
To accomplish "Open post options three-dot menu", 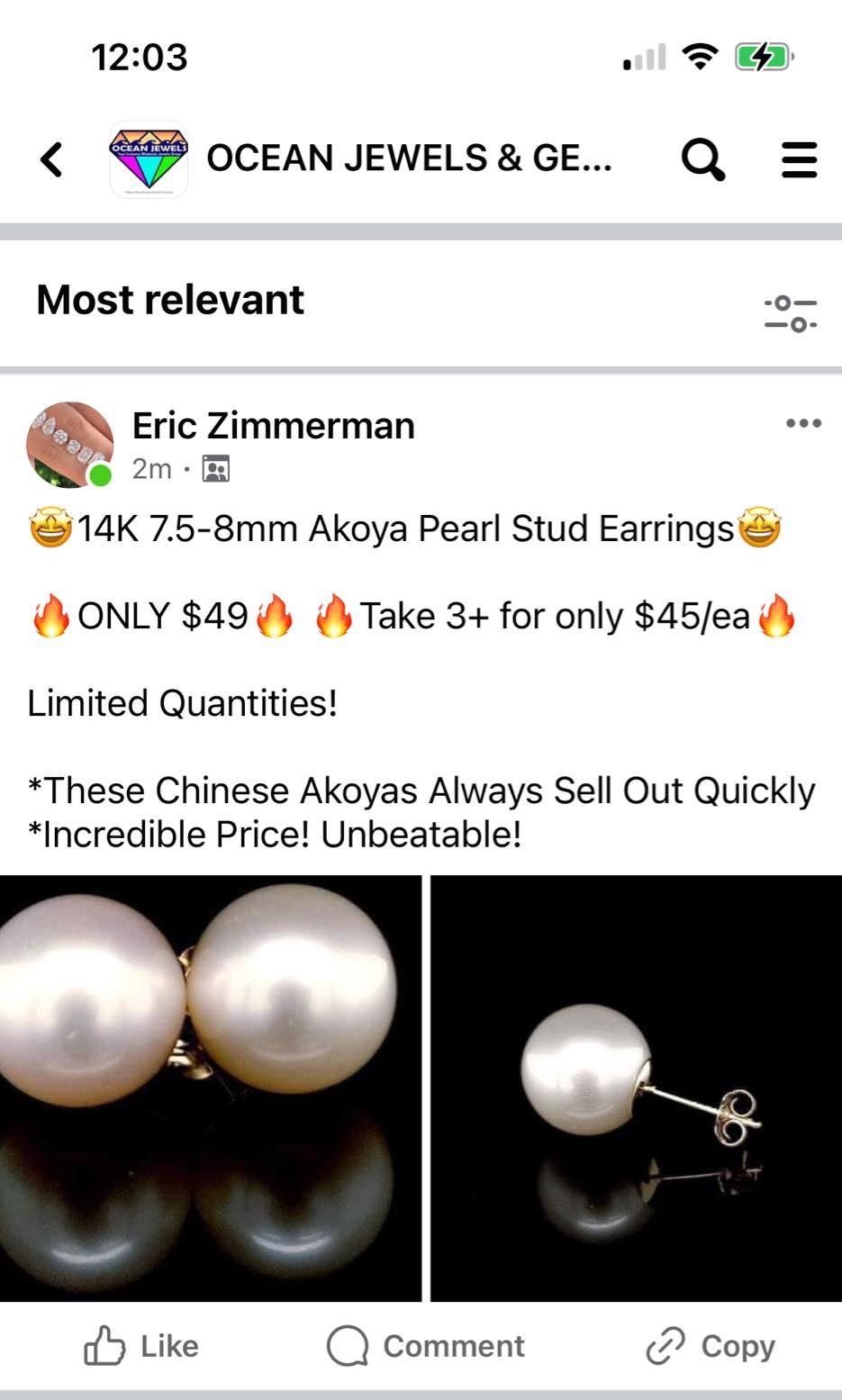I will [802, 423].
